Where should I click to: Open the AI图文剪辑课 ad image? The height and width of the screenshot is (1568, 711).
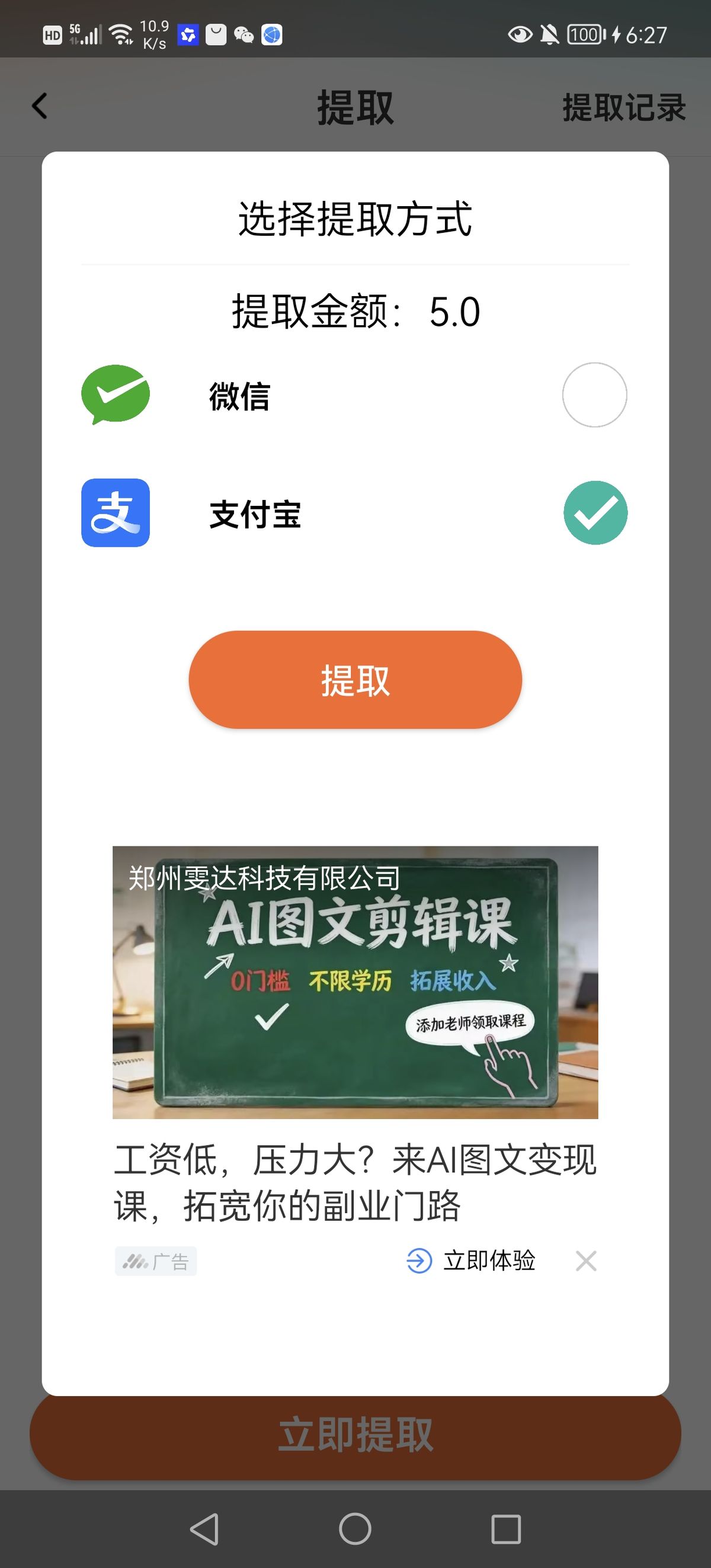coord(355,982)
